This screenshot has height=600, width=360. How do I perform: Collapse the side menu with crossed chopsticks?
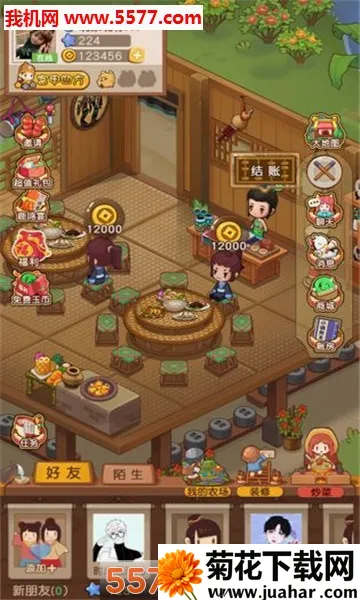(x=324, y=172)
